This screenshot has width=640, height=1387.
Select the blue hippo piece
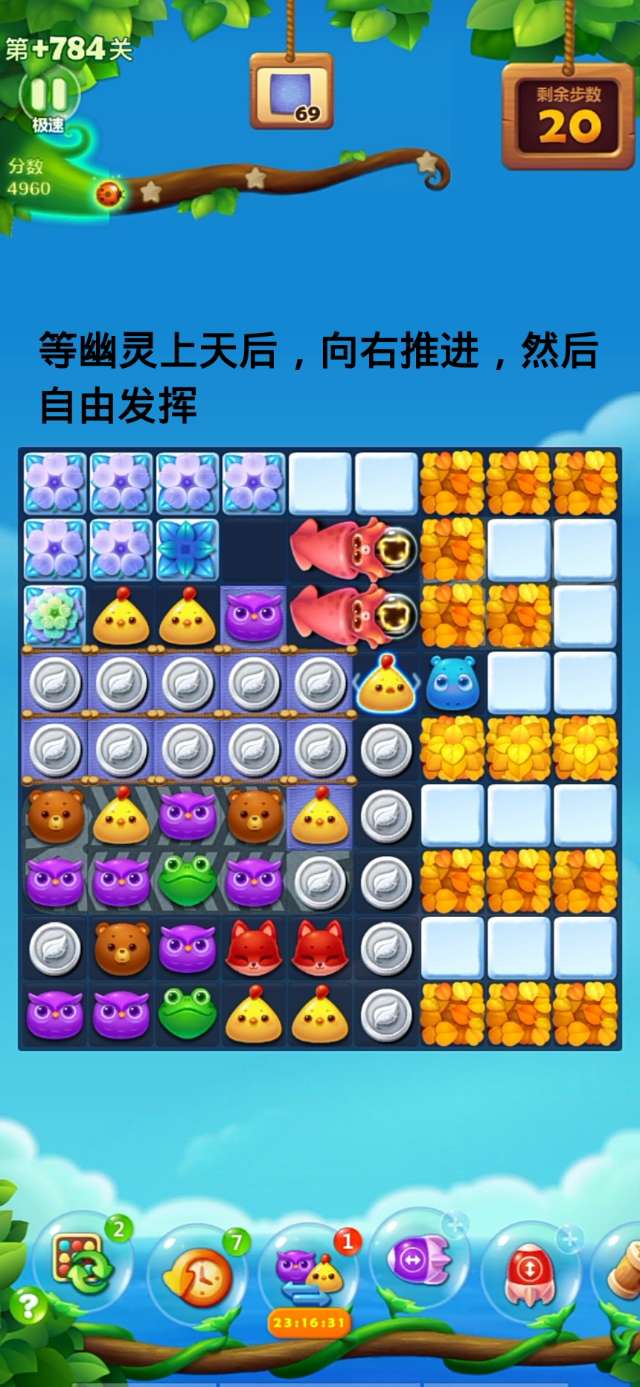click(x=452, y=683)
